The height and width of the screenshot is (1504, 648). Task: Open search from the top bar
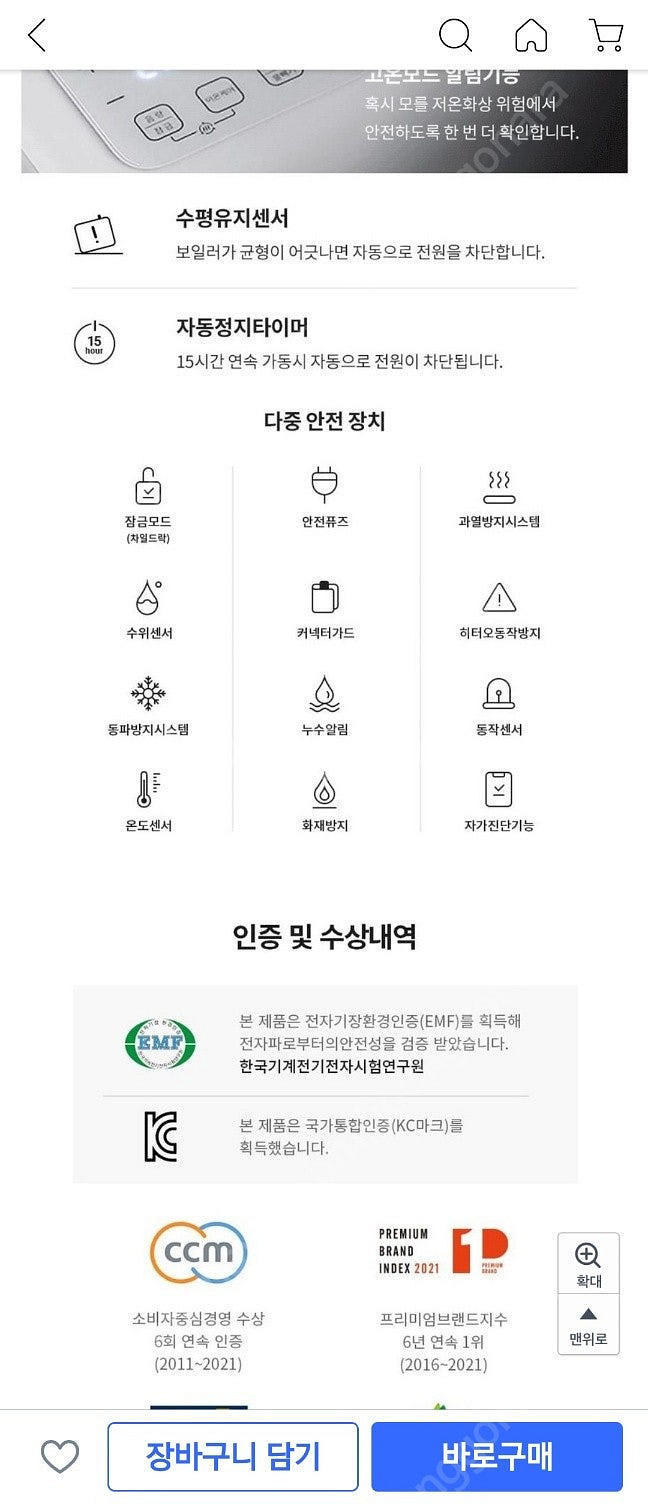(x=456, y=36)
